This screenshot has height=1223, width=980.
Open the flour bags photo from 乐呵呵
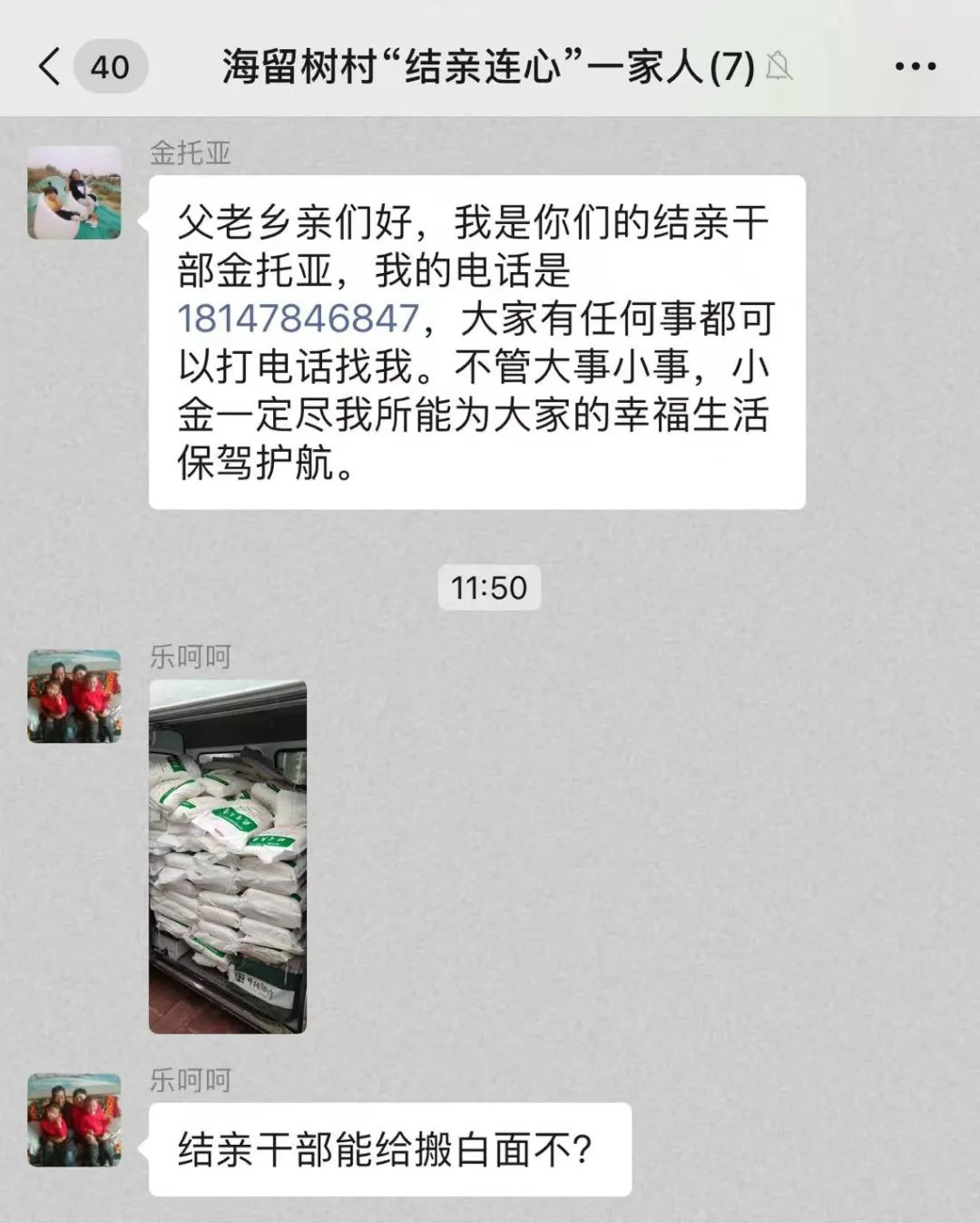pos(228,856)
